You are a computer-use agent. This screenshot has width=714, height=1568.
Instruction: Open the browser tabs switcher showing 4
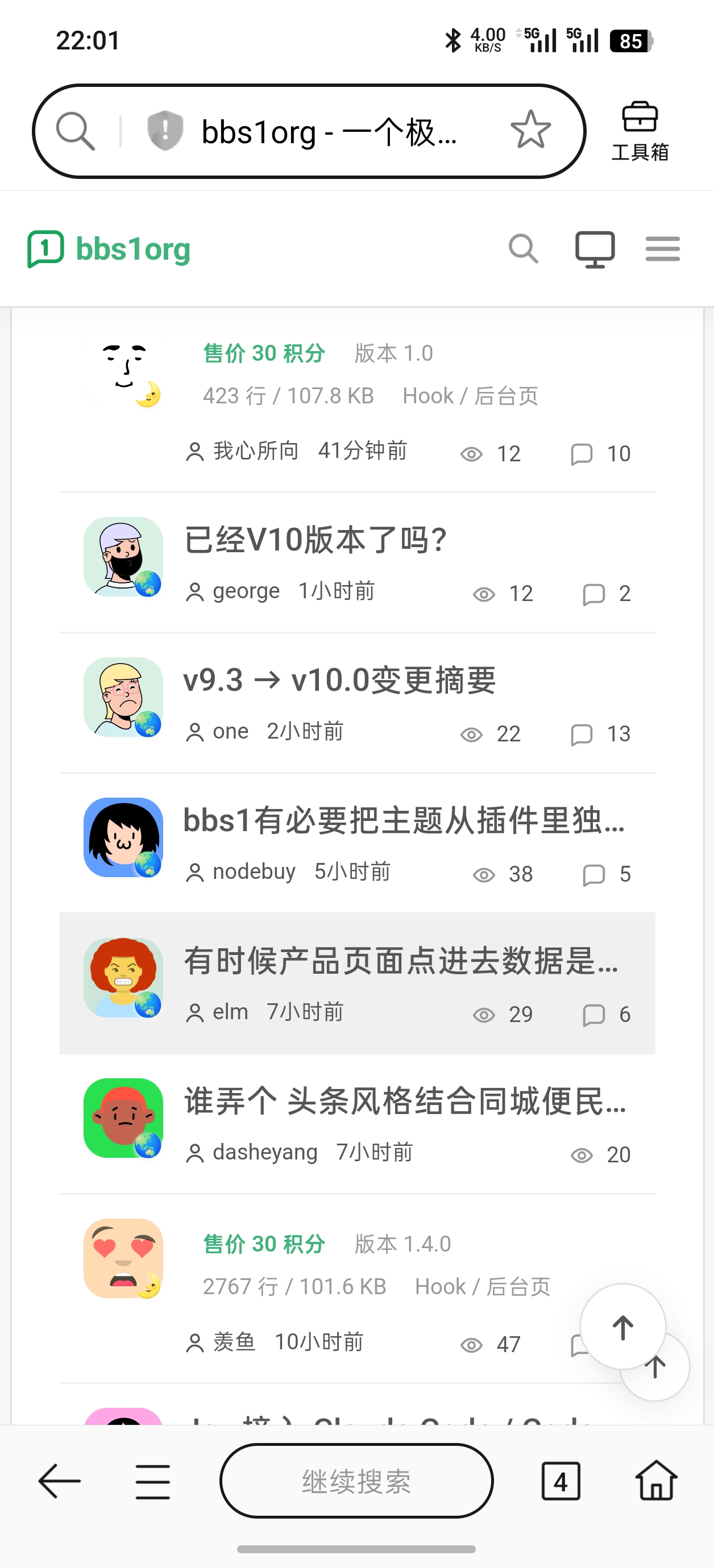(x=561, y=1481)
